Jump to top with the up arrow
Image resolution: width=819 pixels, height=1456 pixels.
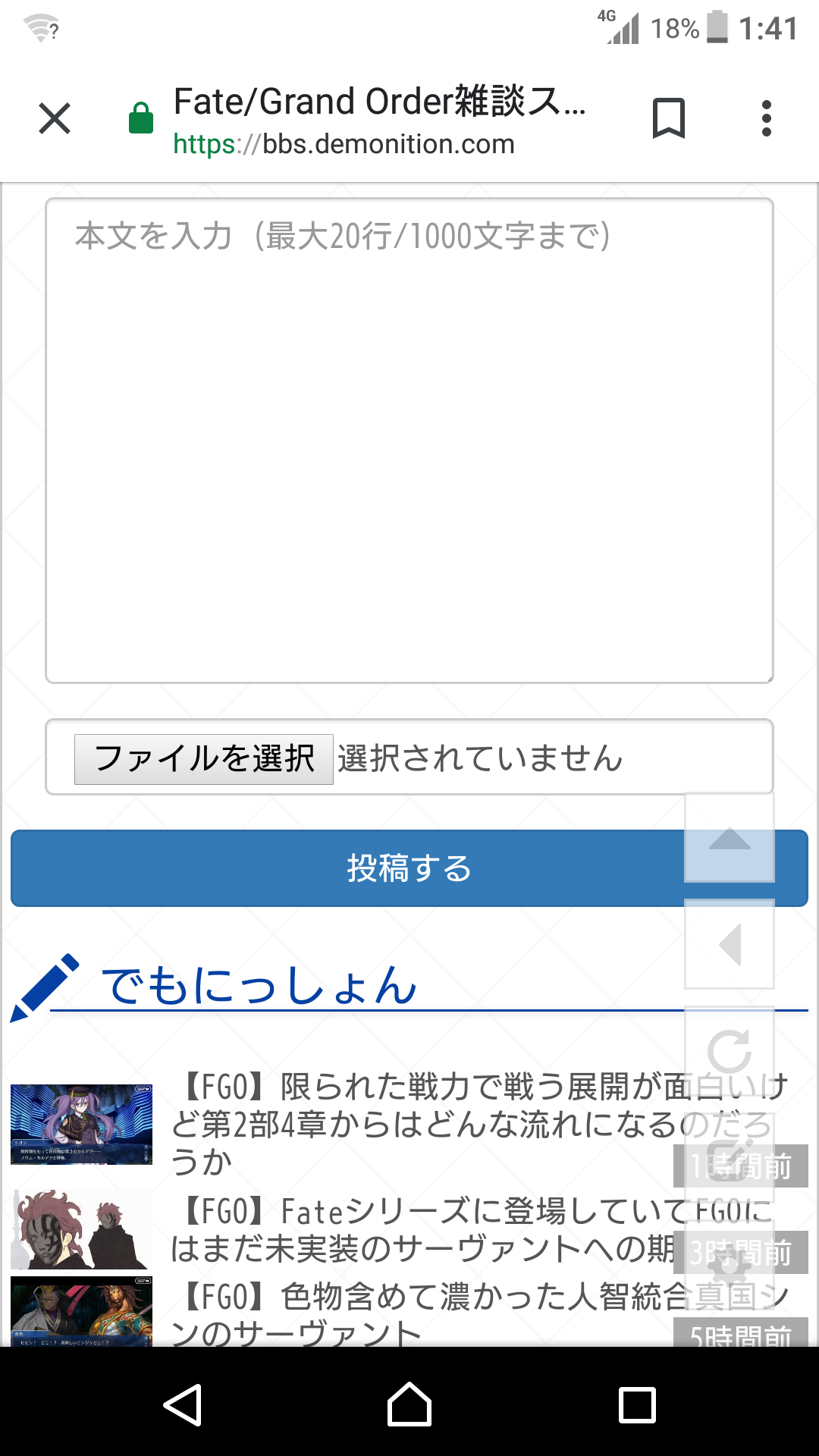click(x=730, y=839)
